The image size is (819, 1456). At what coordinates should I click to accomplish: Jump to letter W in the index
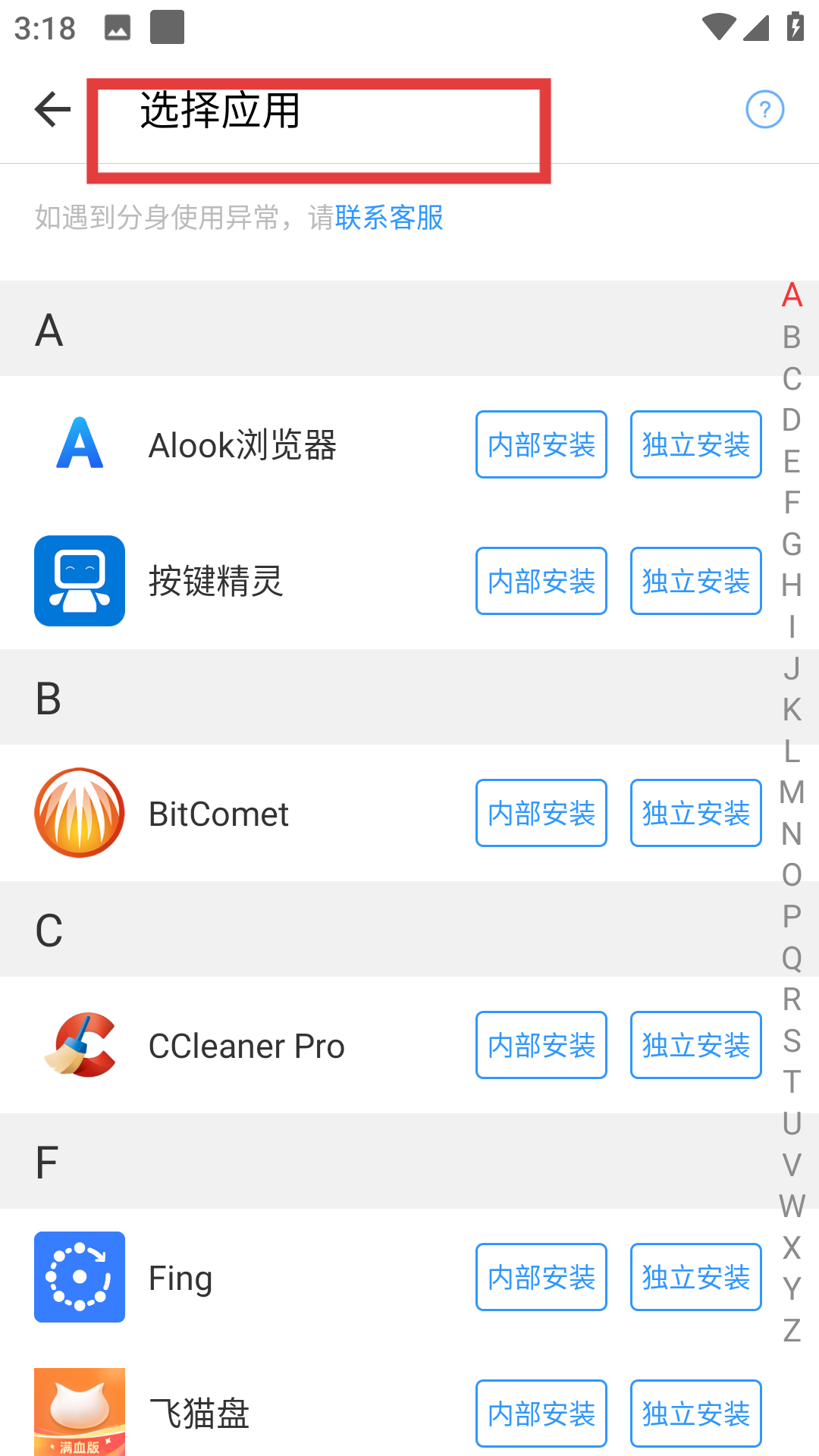pos(792,1206)
